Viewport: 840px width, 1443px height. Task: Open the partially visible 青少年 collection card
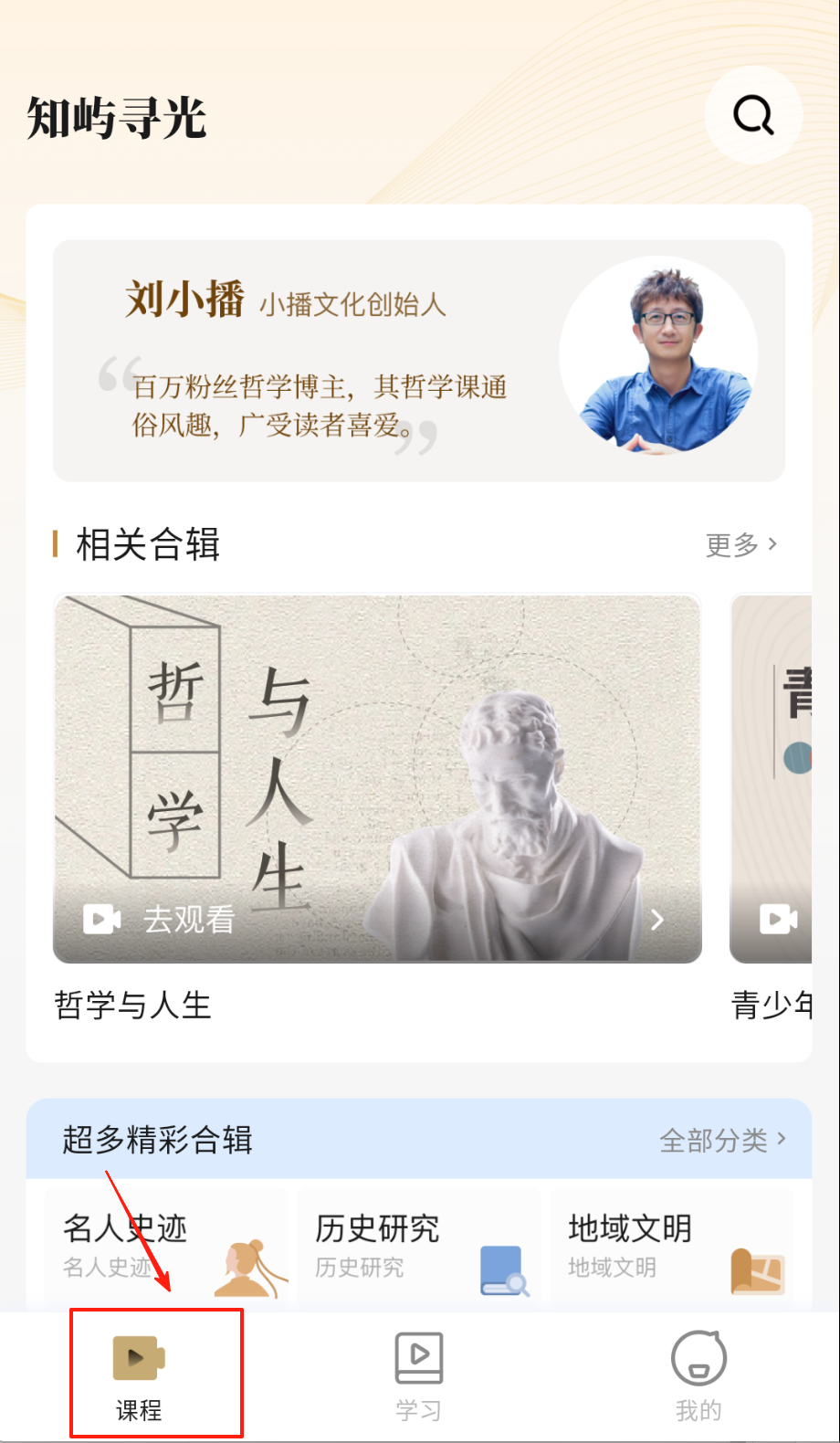(x=772, y=779)
